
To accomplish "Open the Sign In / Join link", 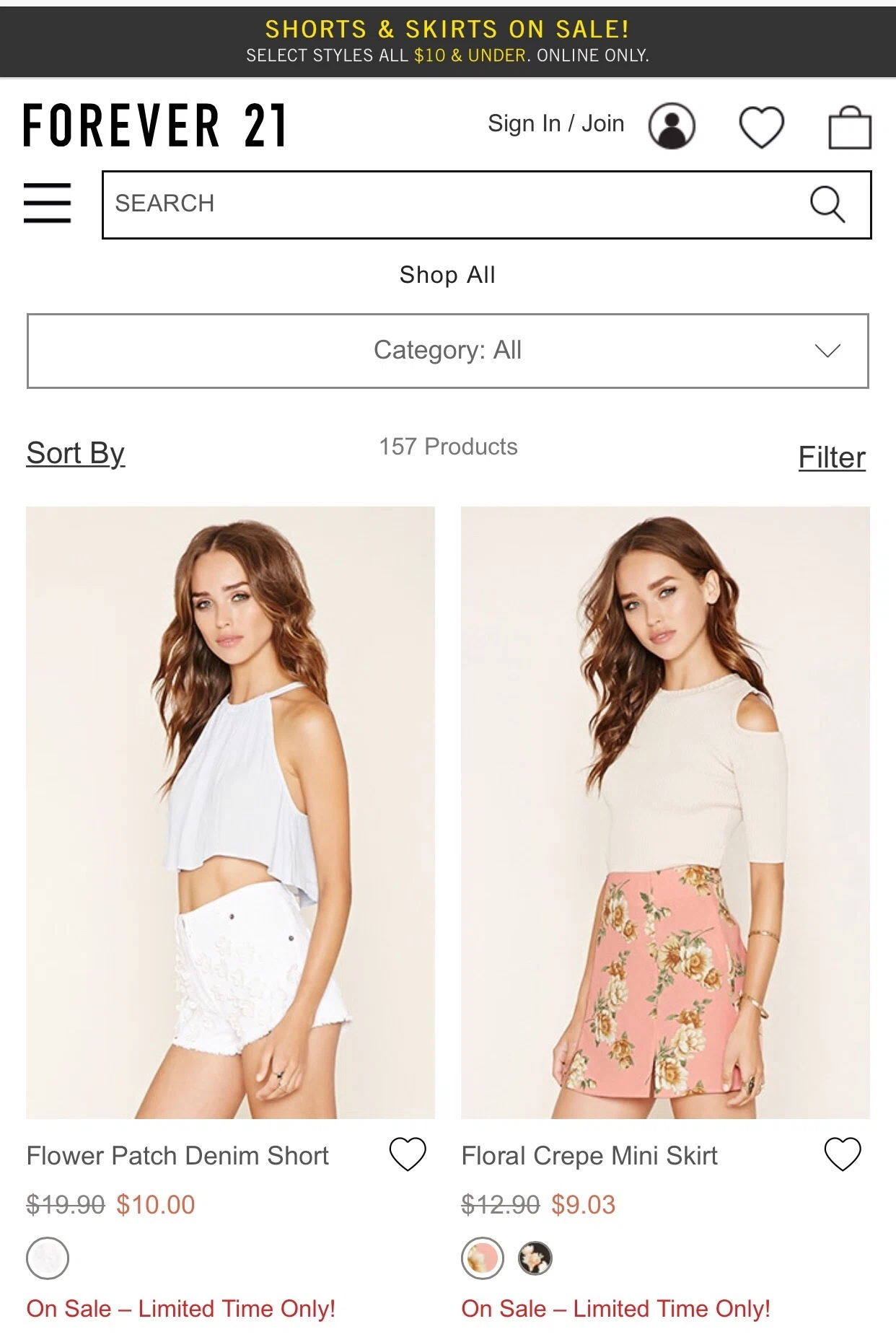I will coord(555,124).
